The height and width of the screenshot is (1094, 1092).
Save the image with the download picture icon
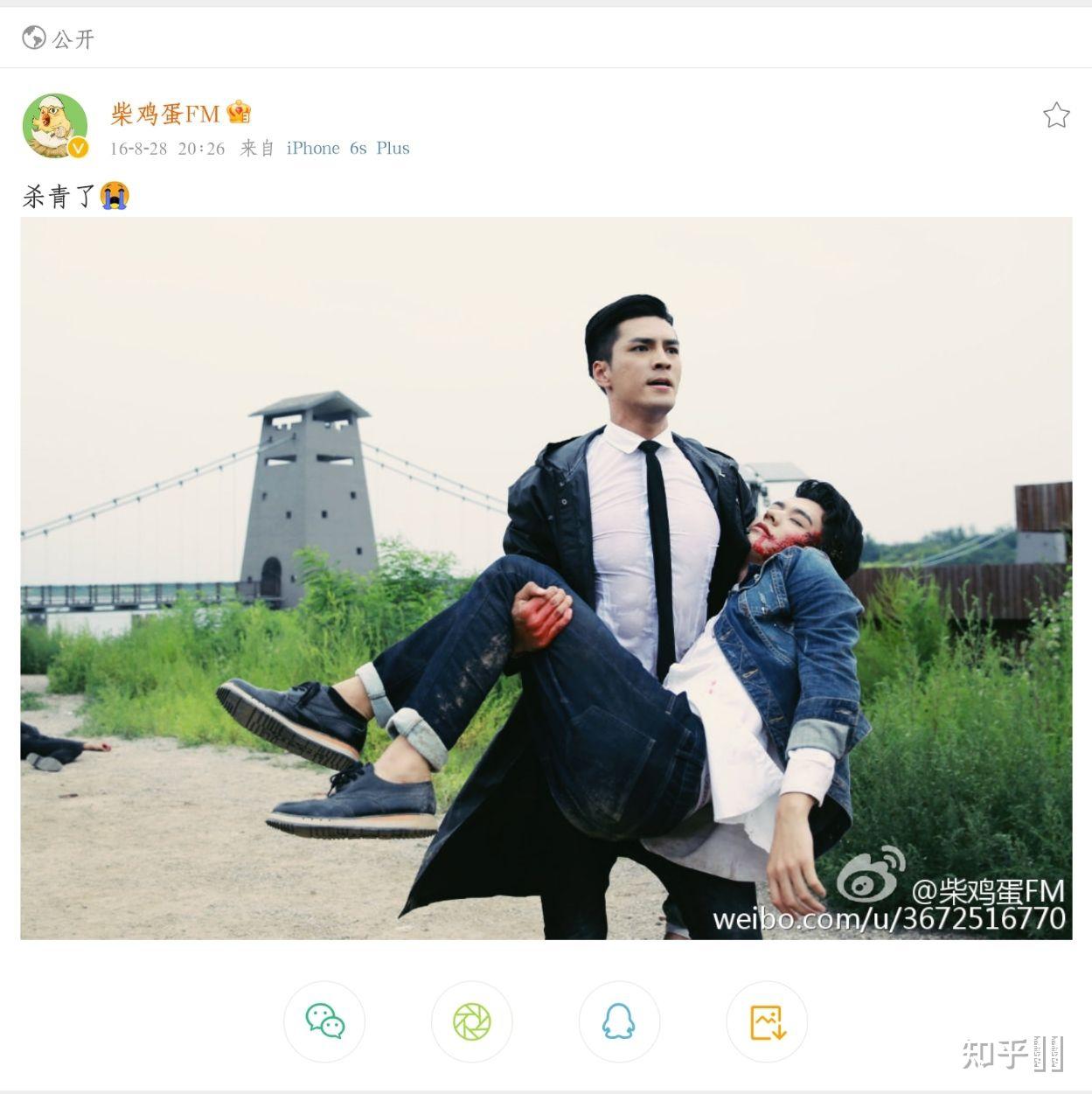[768, 1021]
